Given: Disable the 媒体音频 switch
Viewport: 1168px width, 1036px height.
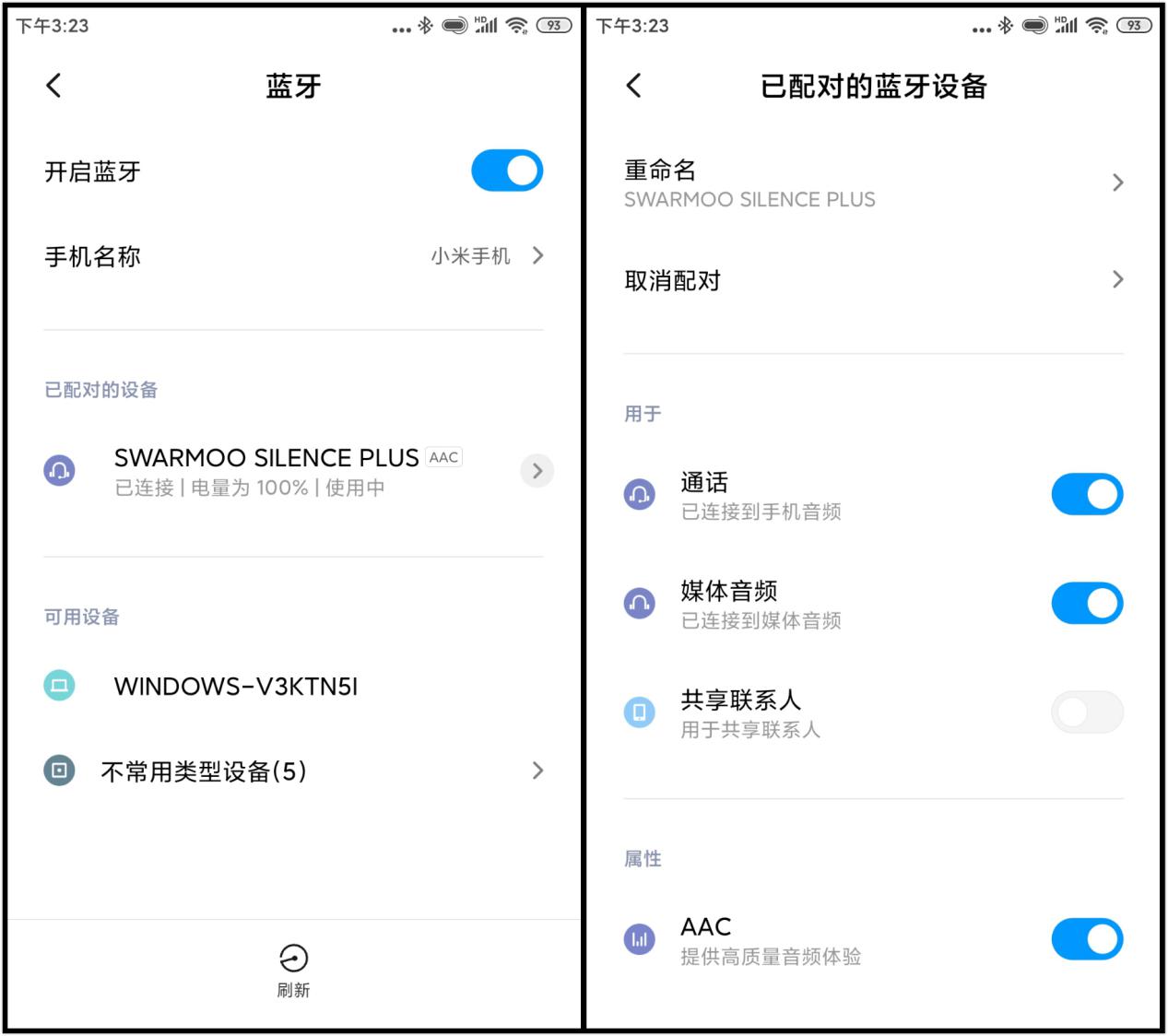Looking at the screenshot, I should pyautogui.click(x=1087, y=603).
